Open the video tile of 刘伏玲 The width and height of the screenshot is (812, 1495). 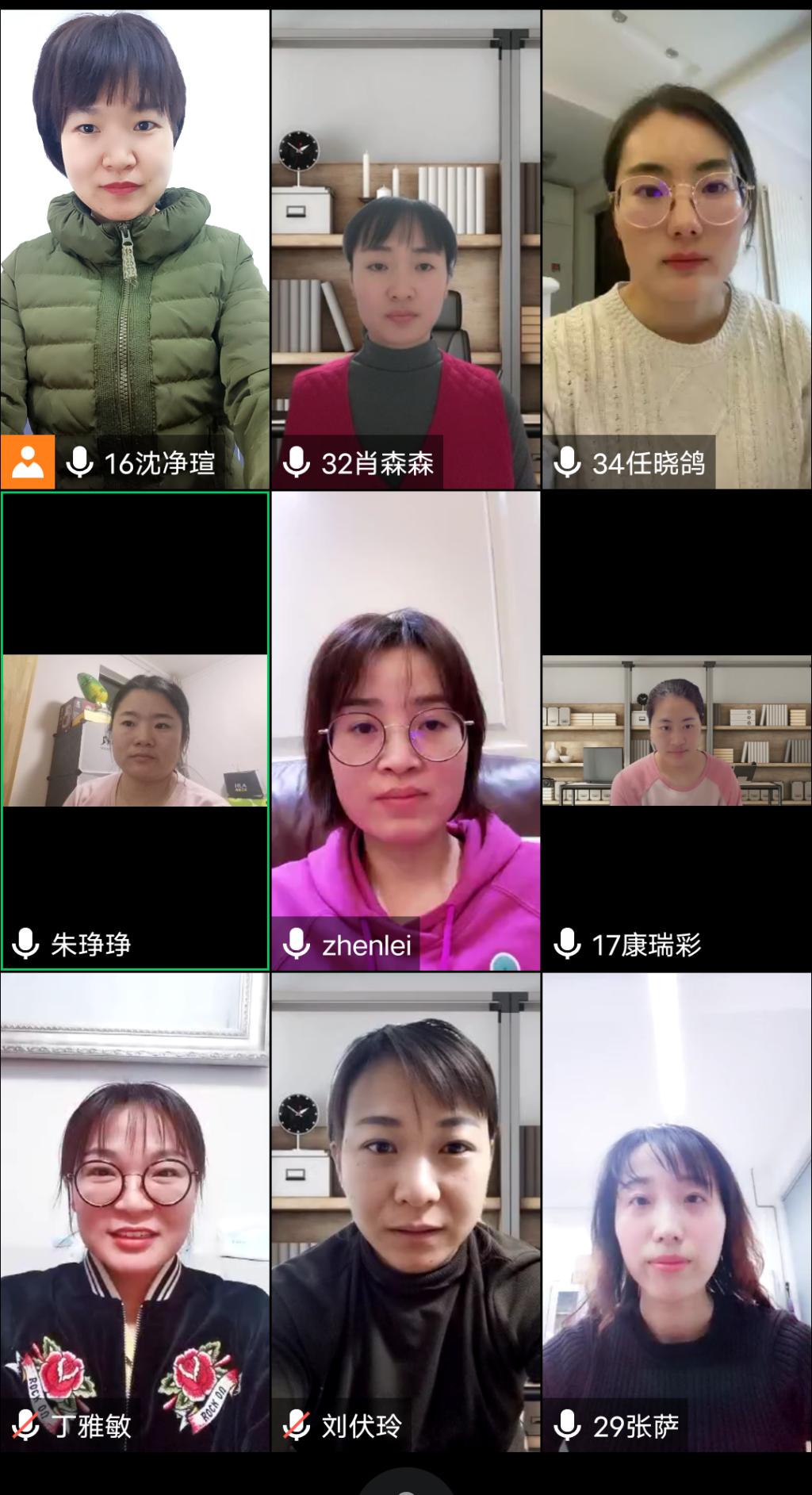tap(405, 1212)
